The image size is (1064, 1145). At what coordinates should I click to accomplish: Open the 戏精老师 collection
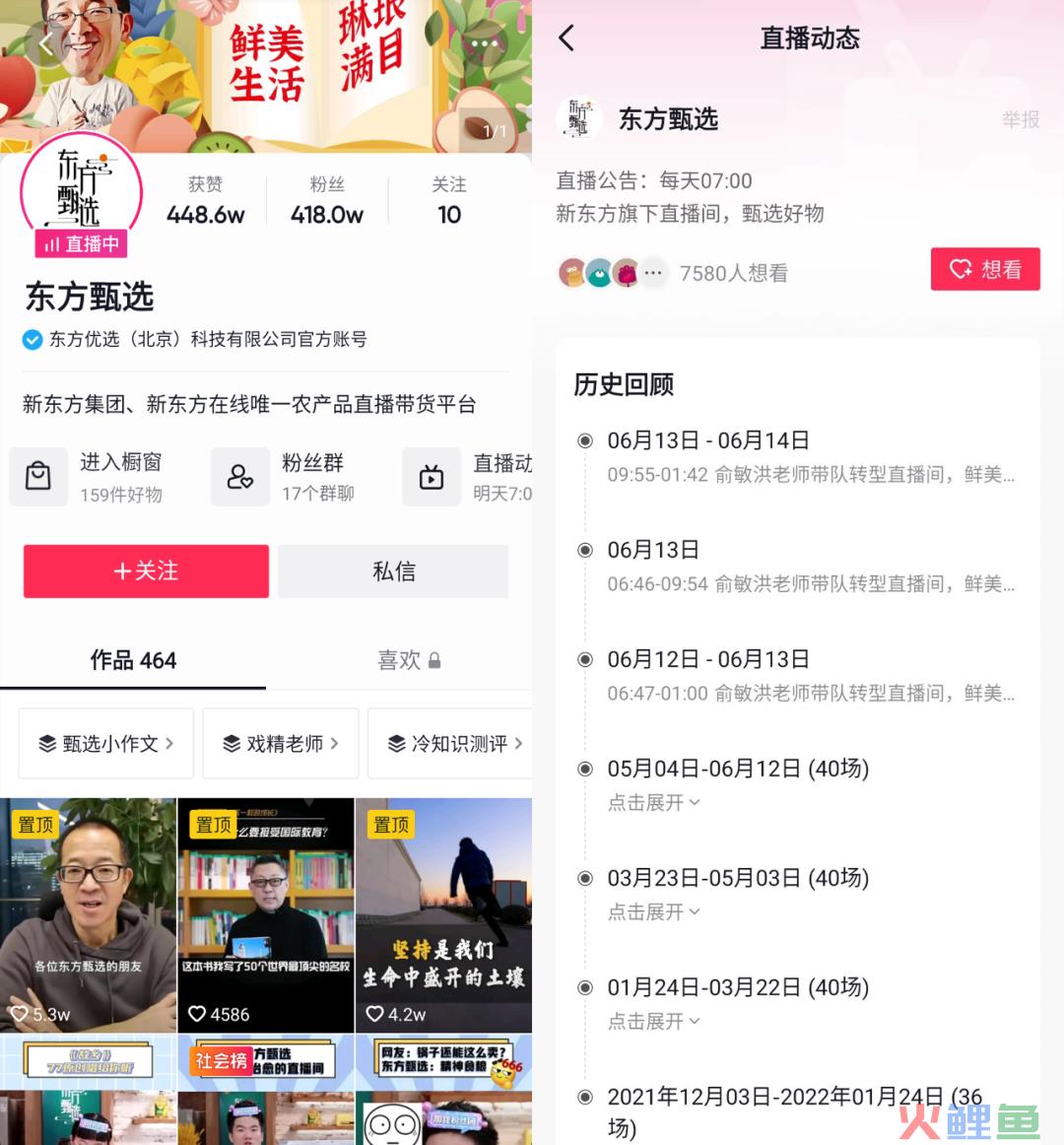(x=280, y=744)
